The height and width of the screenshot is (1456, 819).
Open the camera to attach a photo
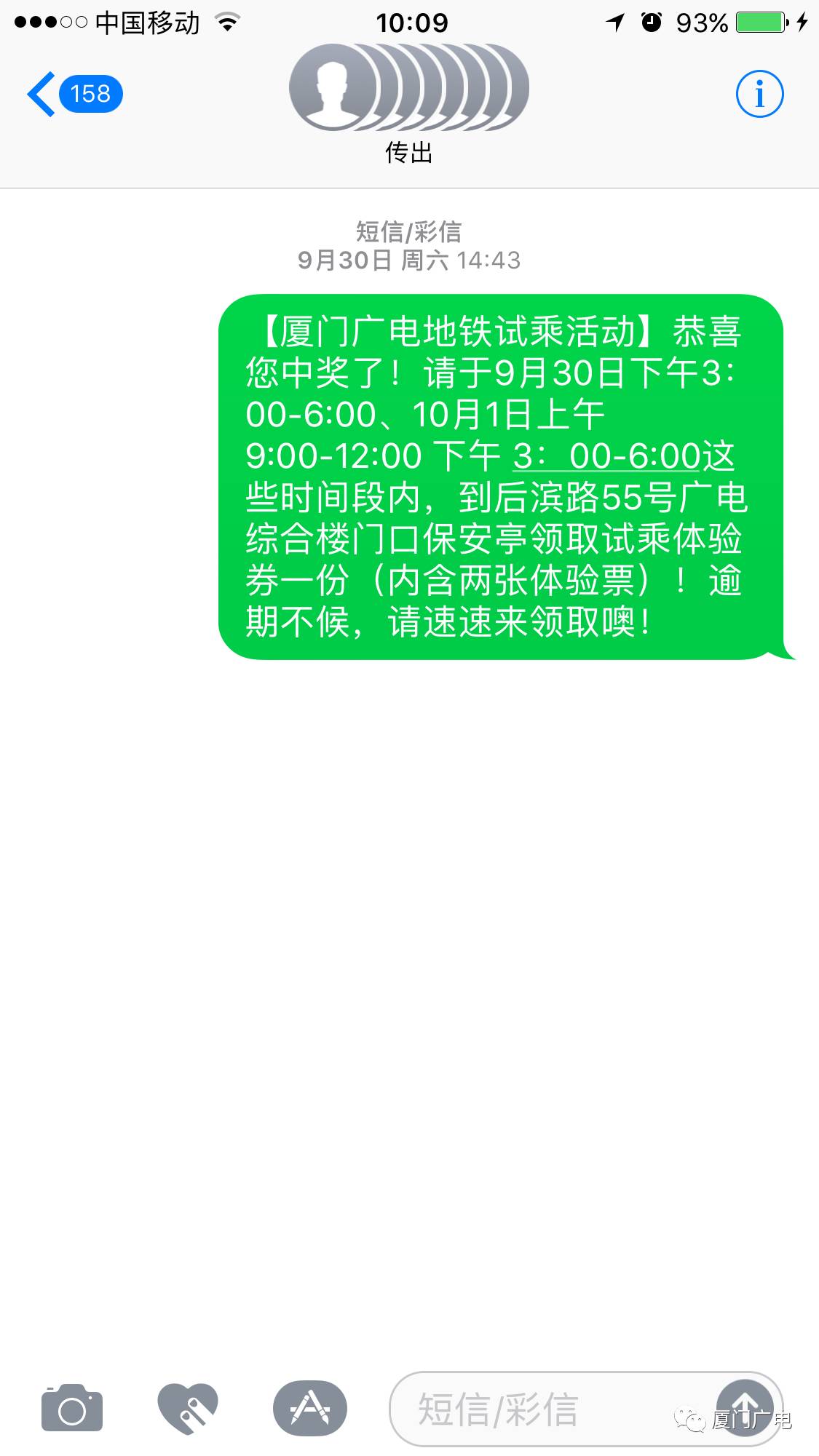click(x=71, y=1409)
